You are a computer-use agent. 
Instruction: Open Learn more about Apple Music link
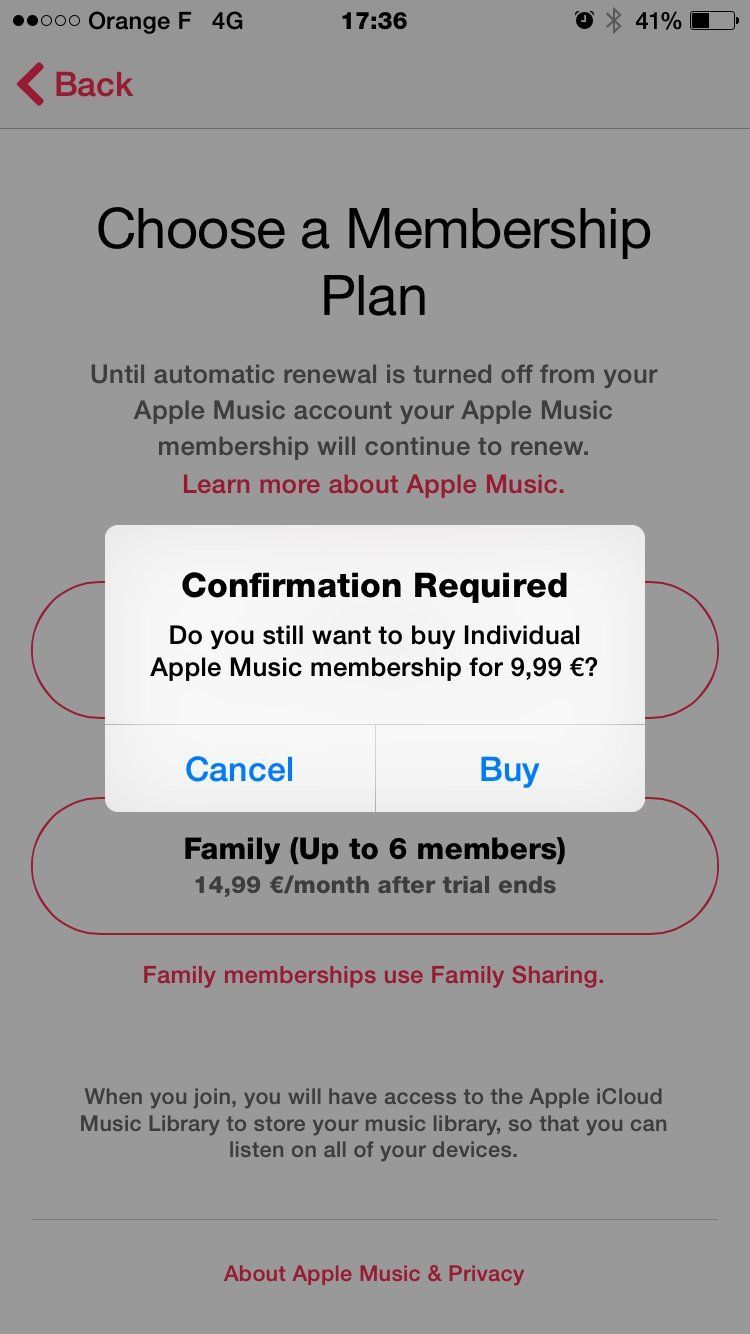[373, 485]
